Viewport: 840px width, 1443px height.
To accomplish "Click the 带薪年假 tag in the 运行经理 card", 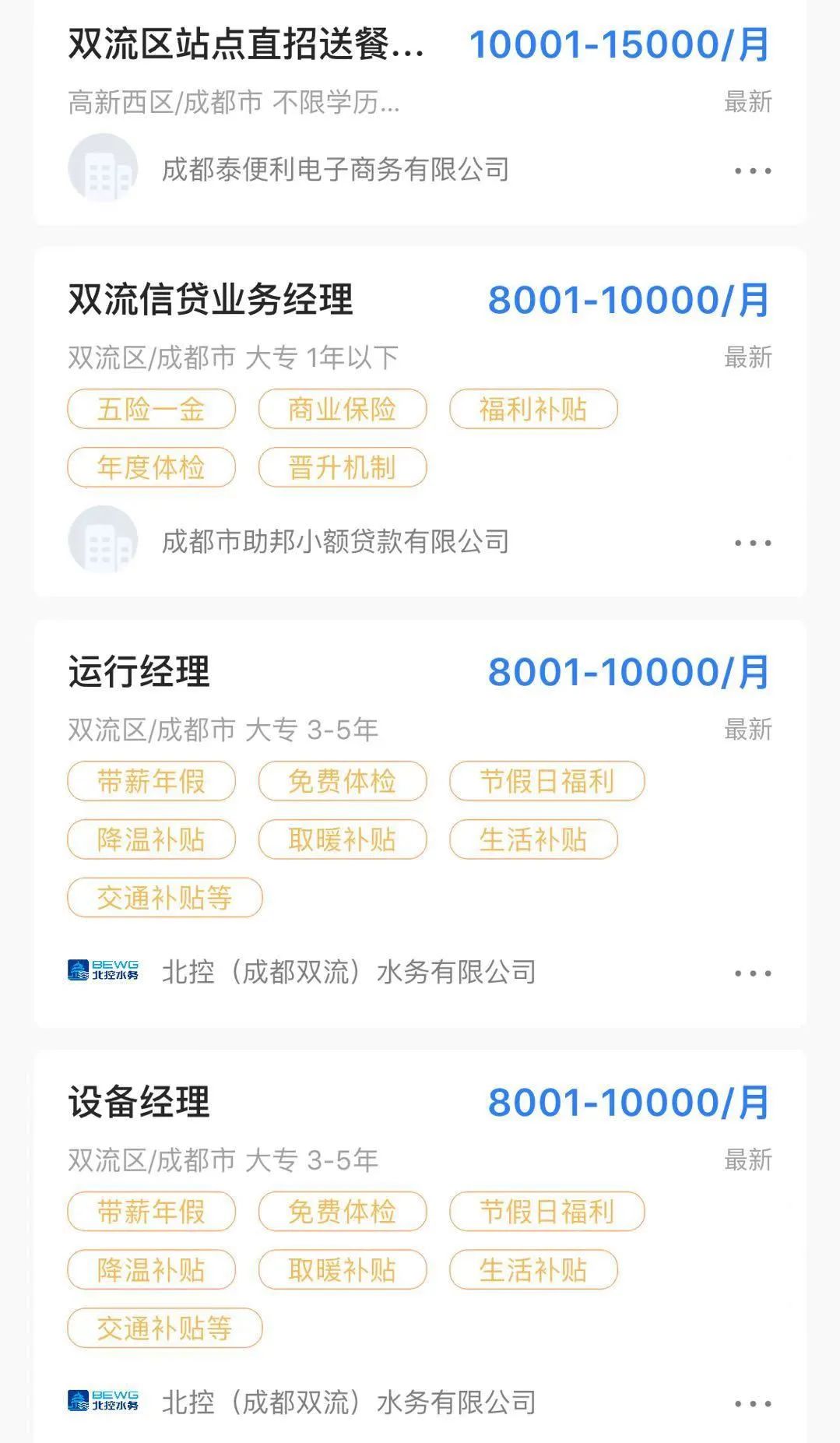I will (x=151, y=782).
